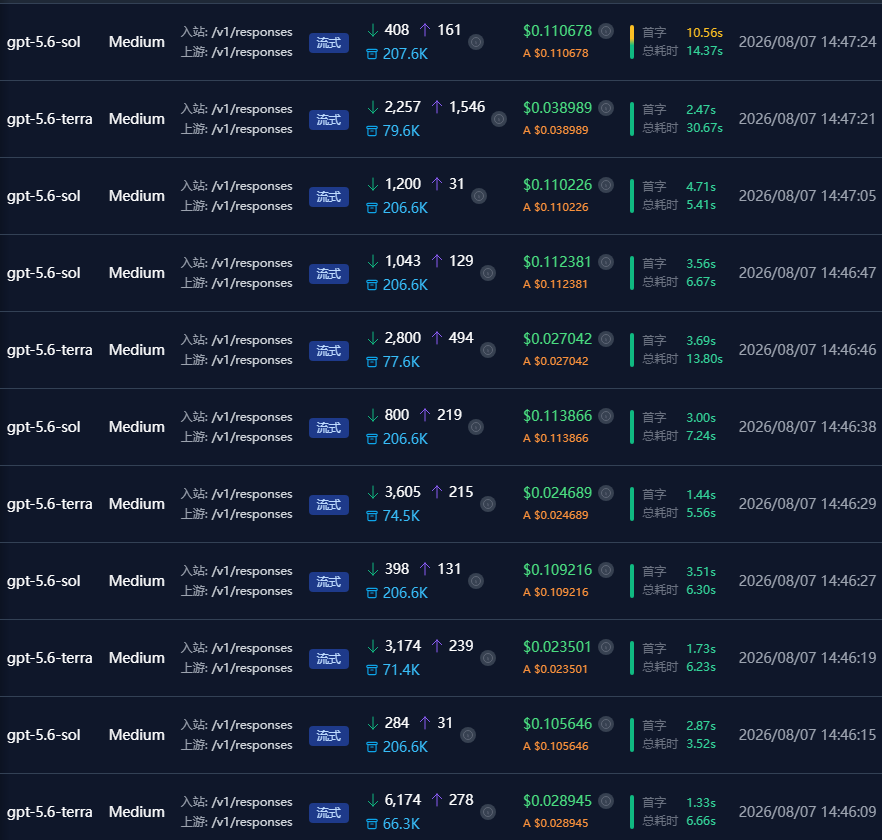The height and width of the screenshot is (840, 882).
Task: Tap the info icon next to $0.023501
Action: coord(606,647)
